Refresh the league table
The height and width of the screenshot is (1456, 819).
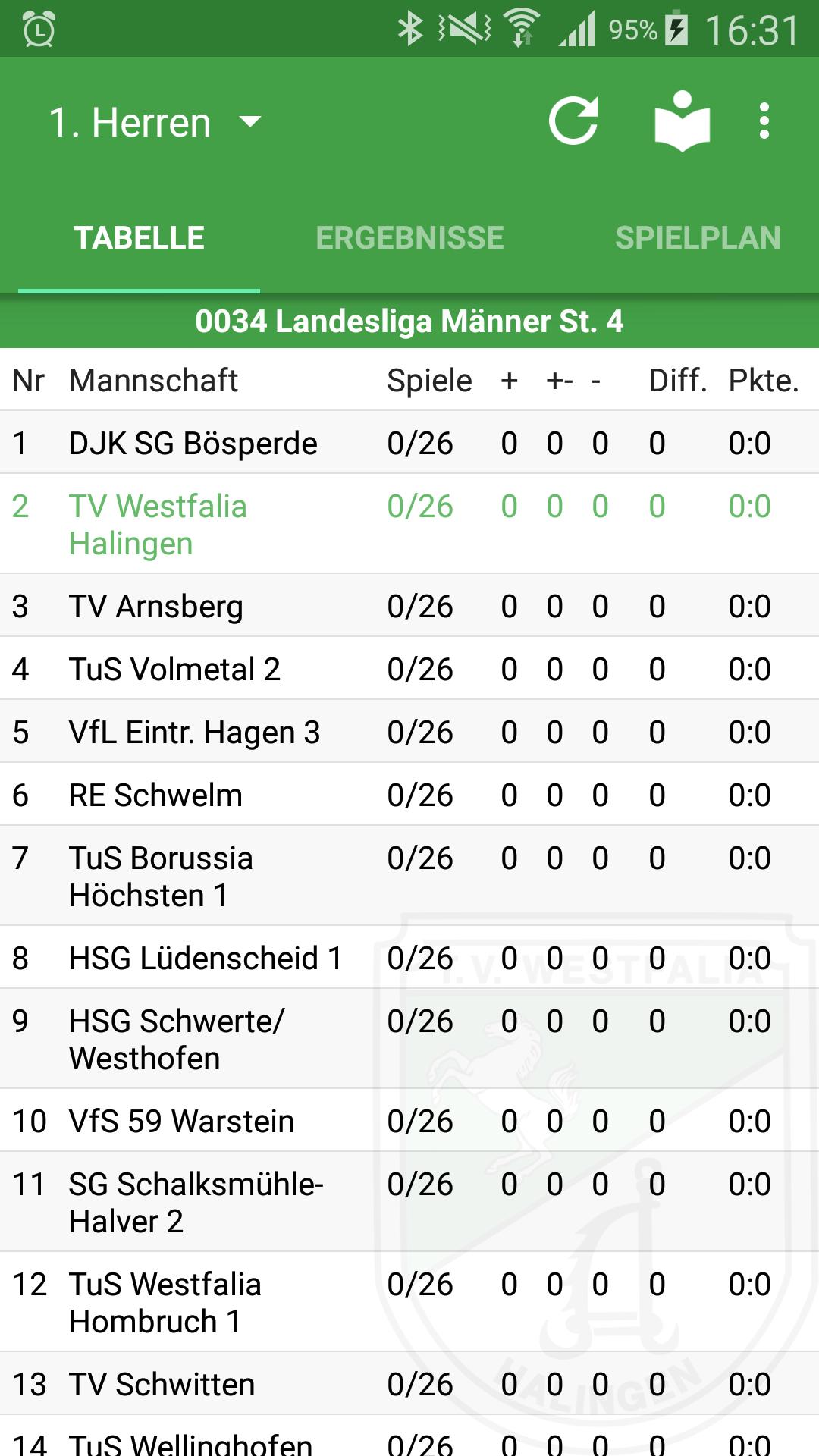tap(573, 121)
